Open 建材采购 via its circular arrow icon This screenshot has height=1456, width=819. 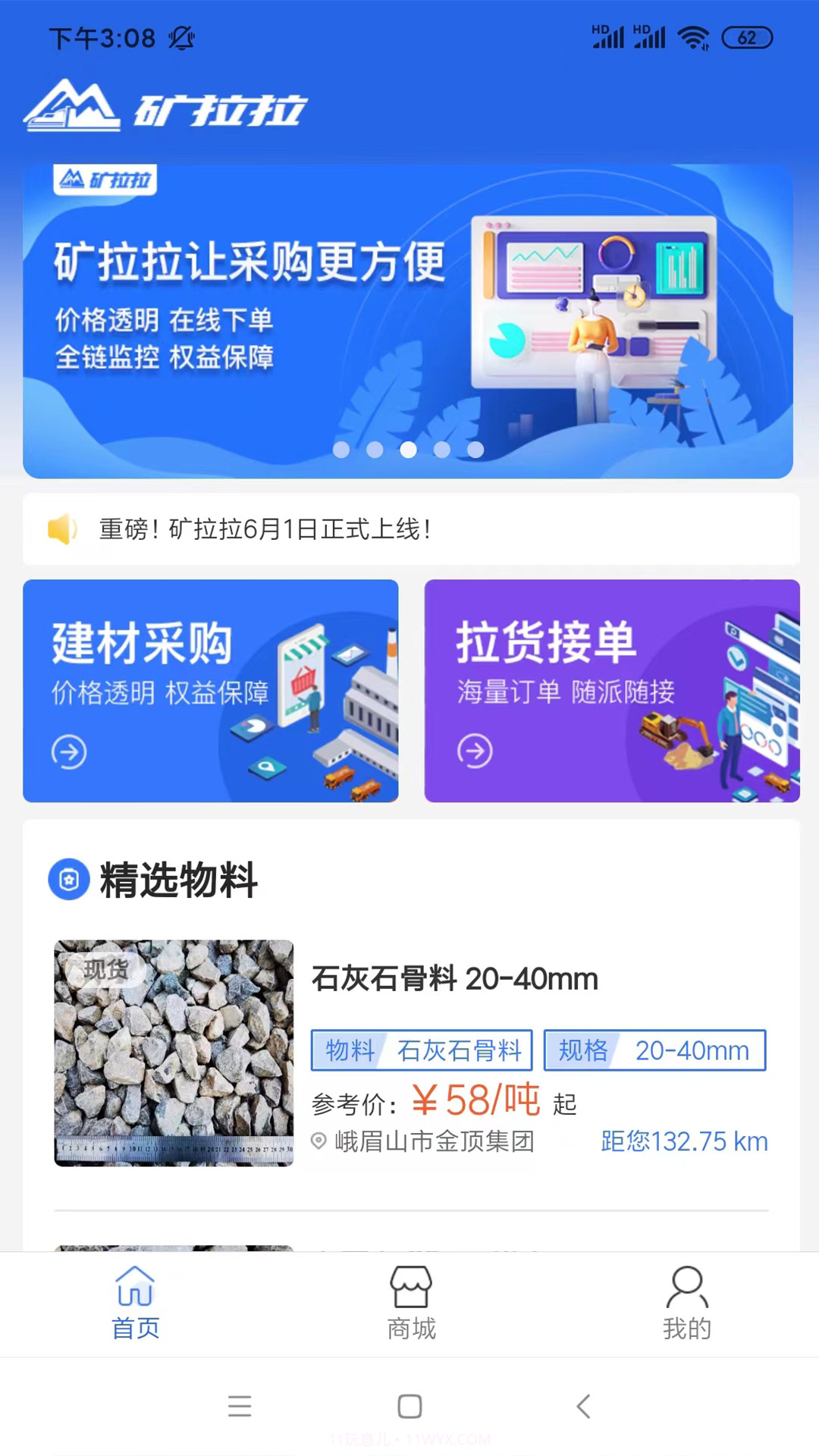coord(69,752)
